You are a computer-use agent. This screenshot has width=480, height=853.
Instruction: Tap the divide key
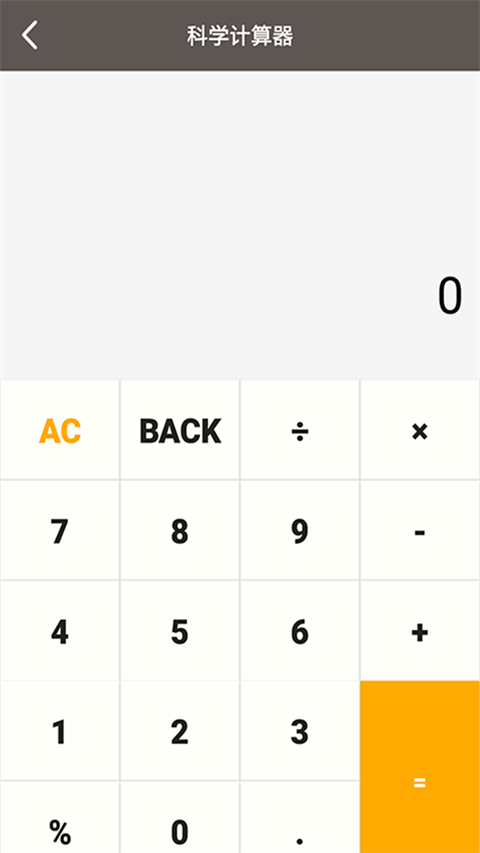pos(300,430)
